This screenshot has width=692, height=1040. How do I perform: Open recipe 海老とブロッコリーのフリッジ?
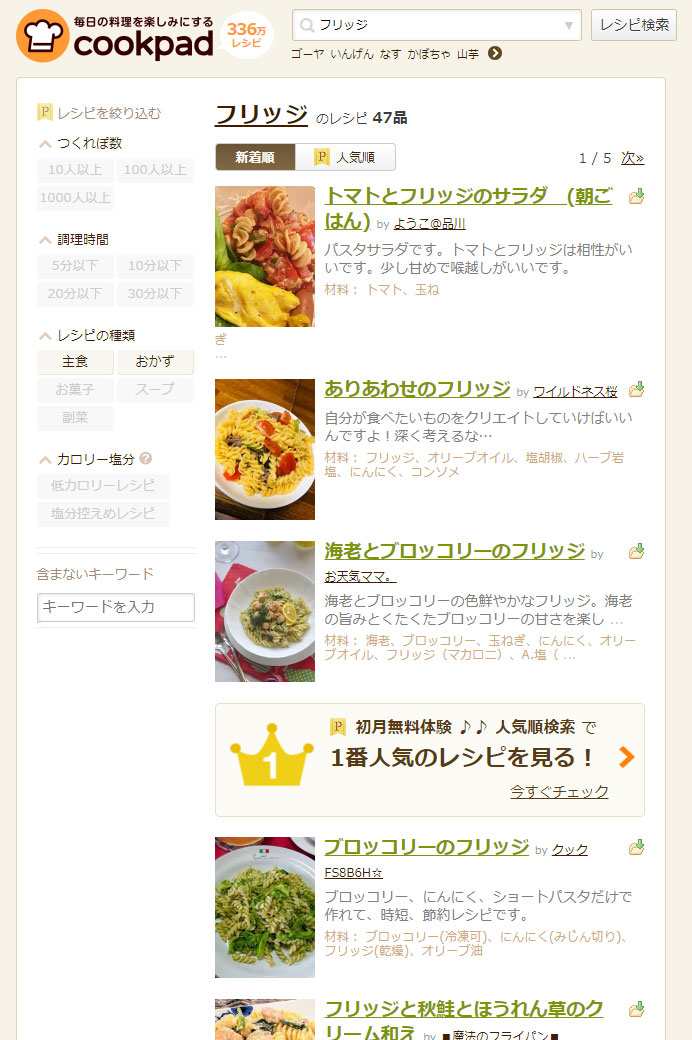click(x=454, y=551)
